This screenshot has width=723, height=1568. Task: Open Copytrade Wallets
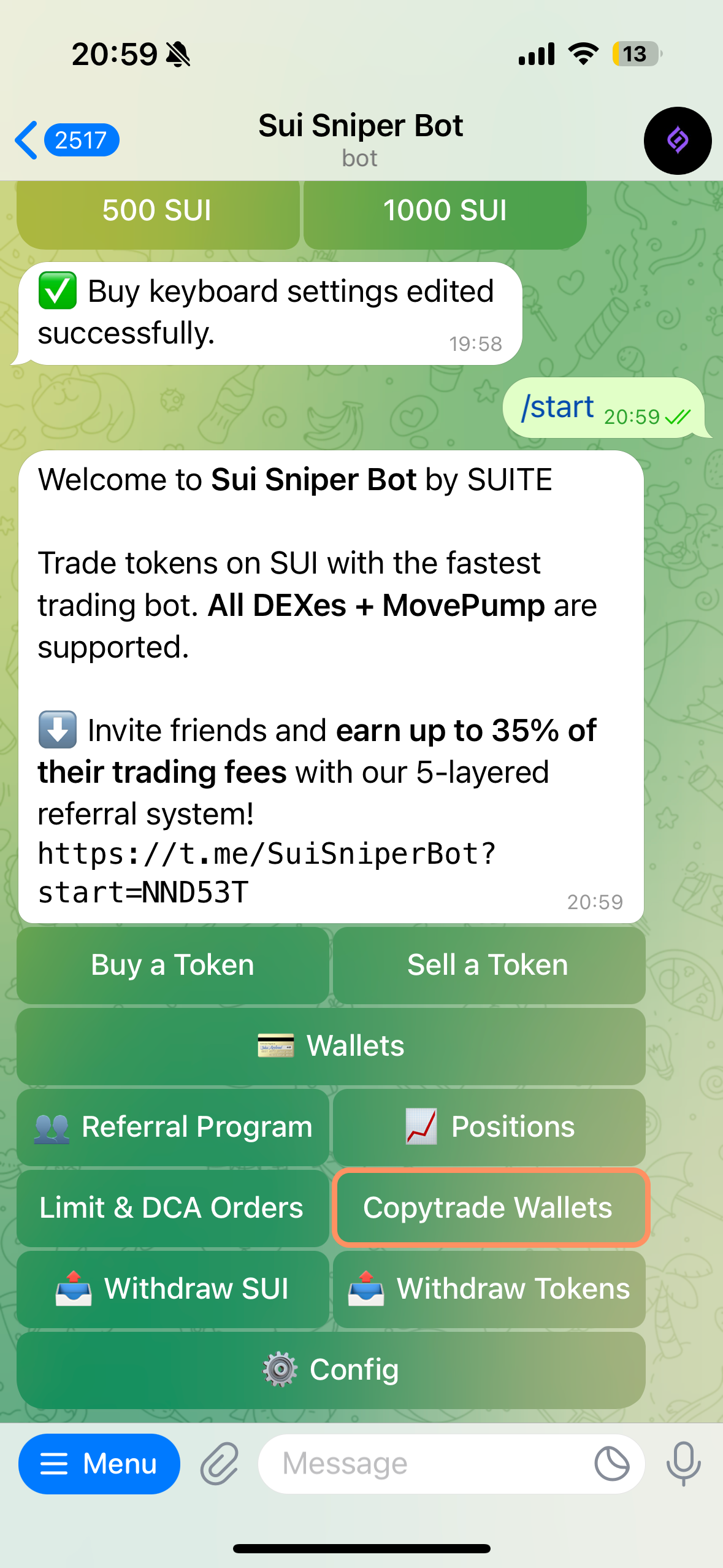click(489, 1208)
